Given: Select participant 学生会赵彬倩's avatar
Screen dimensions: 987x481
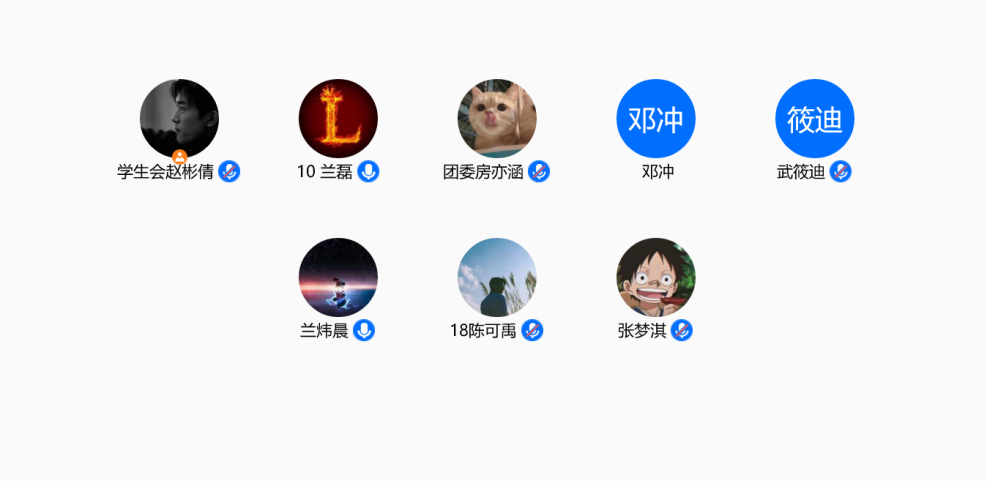Looking at the screenshot, I should pyautogui.click(x=179, y=118).
